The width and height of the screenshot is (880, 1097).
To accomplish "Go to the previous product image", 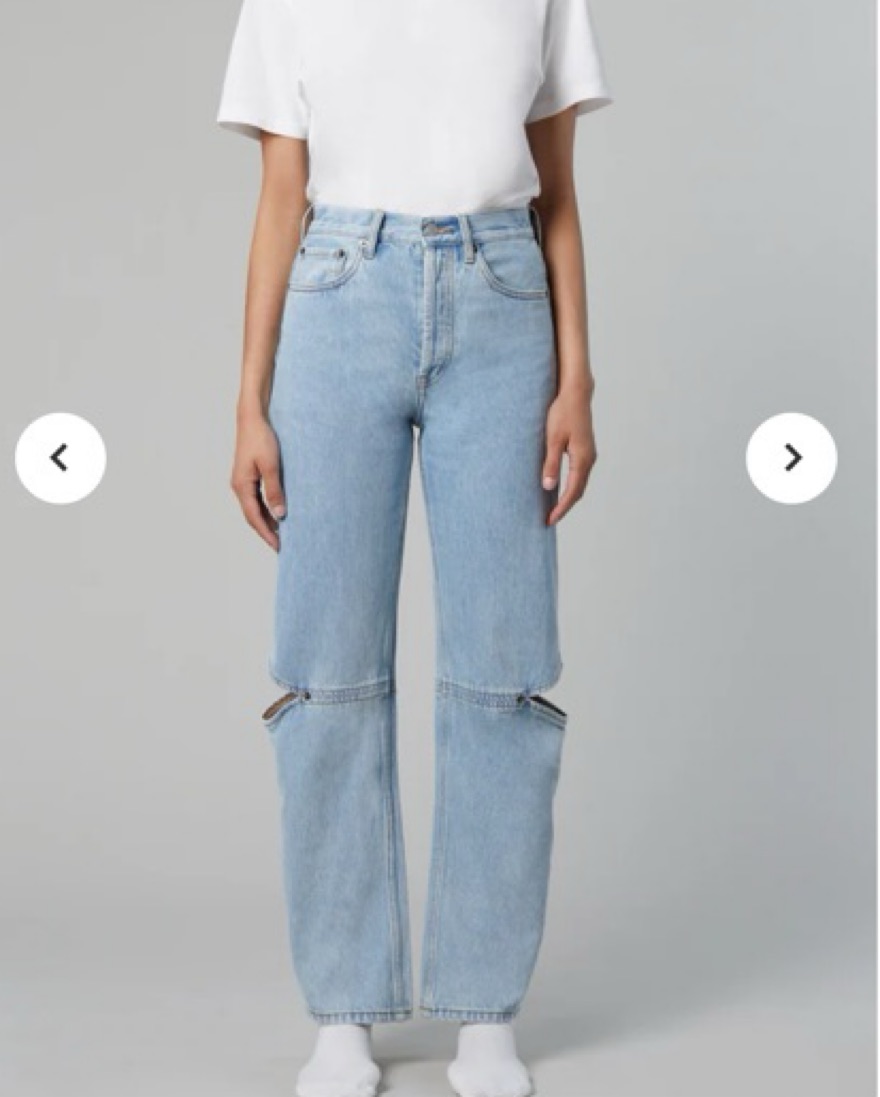I will pos(60,458).
